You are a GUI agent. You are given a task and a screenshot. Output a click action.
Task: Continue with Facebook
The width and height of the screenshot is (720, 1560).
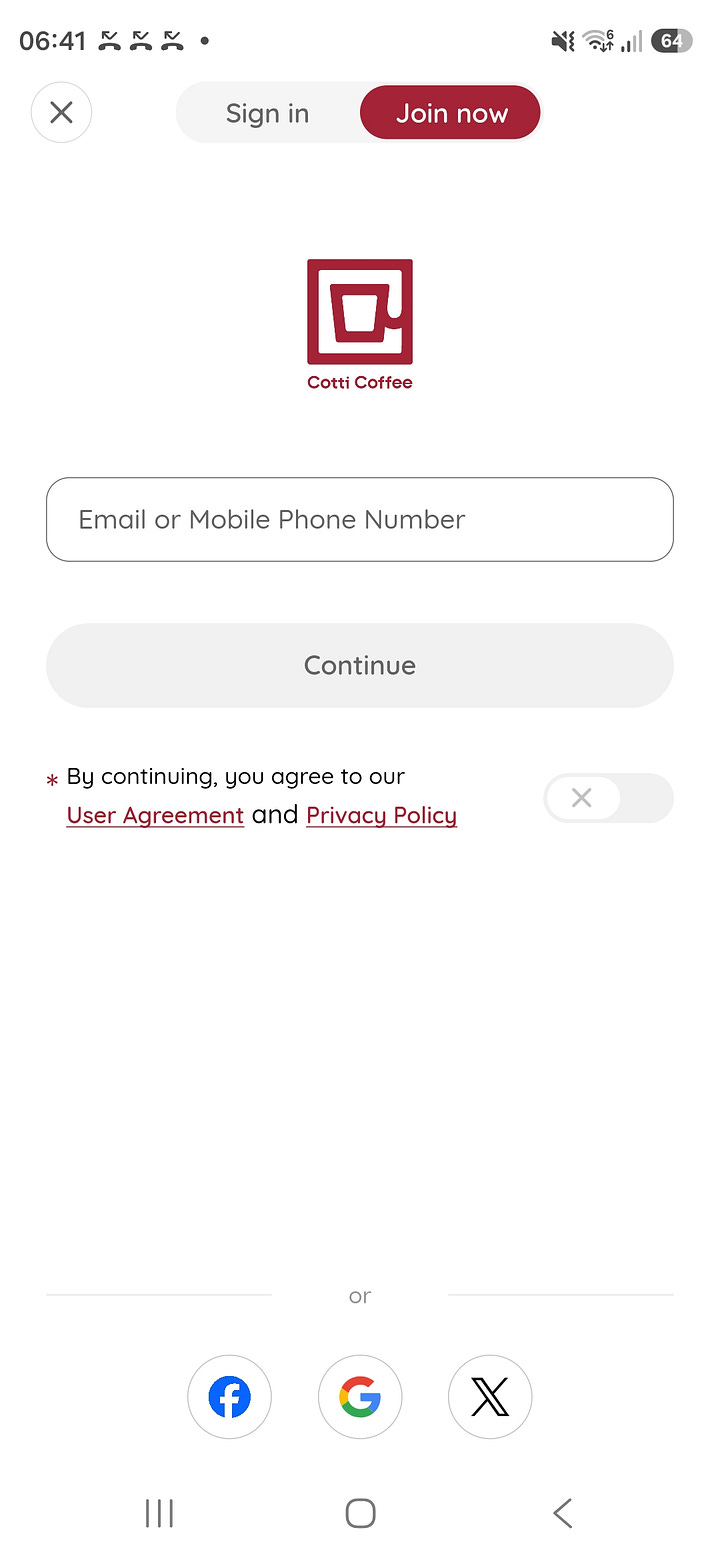click(229, 1397)
